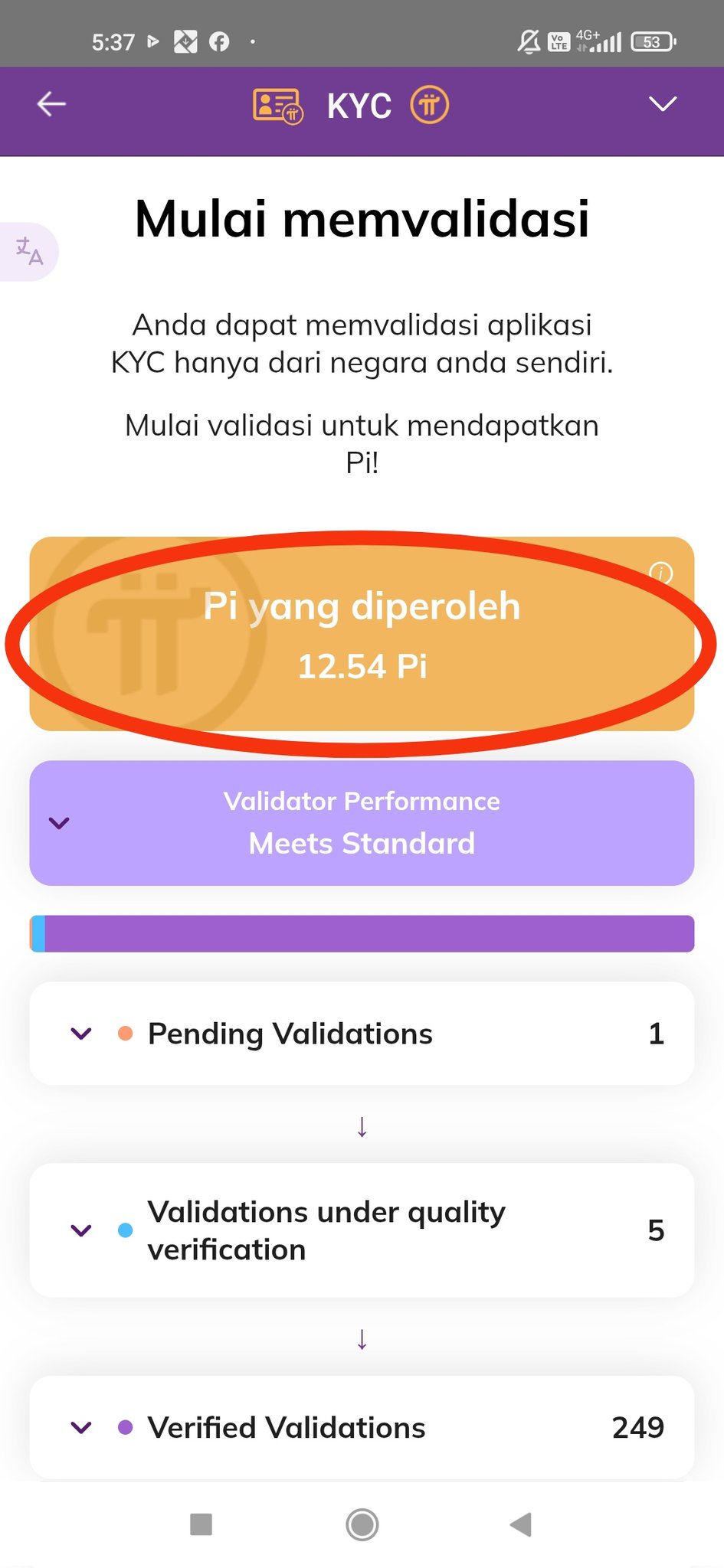Go back using the header arrow
The image size is (724, 1568).
52,104
